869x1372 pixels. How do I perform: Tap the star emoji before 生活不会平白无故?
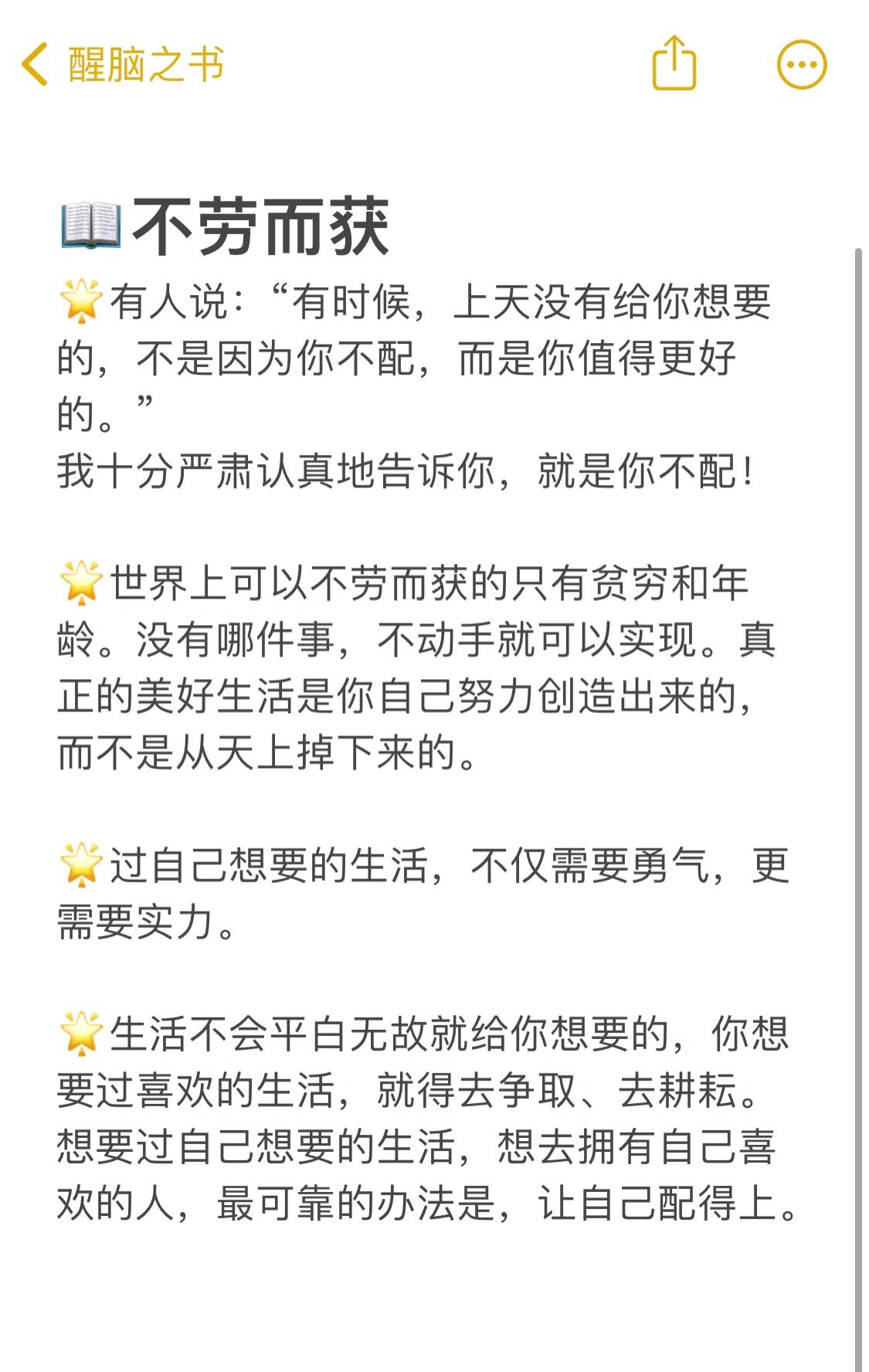click(81, 1037)
